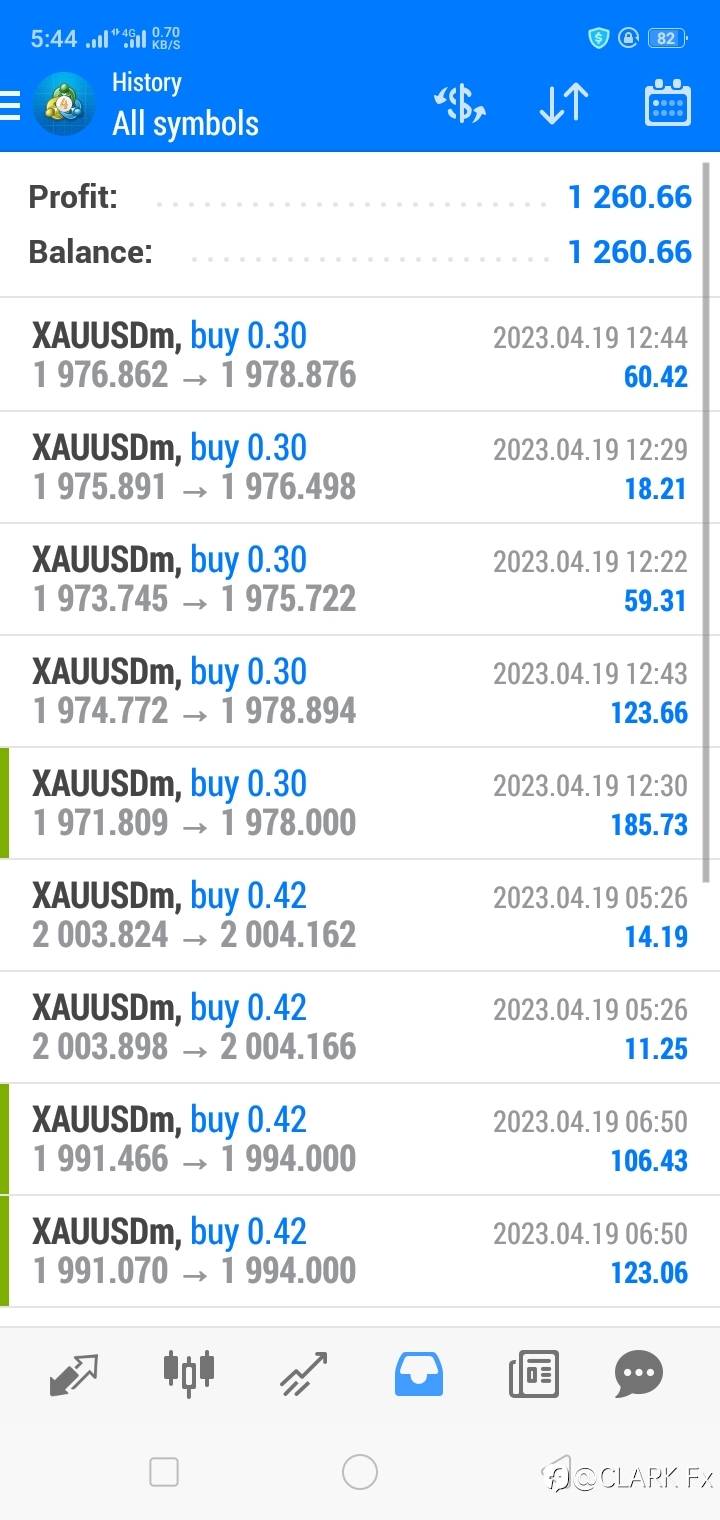
Task: Open the 0.42 trade with profit 11.25
Action: pyautogui.click(x=360, y=1027)
